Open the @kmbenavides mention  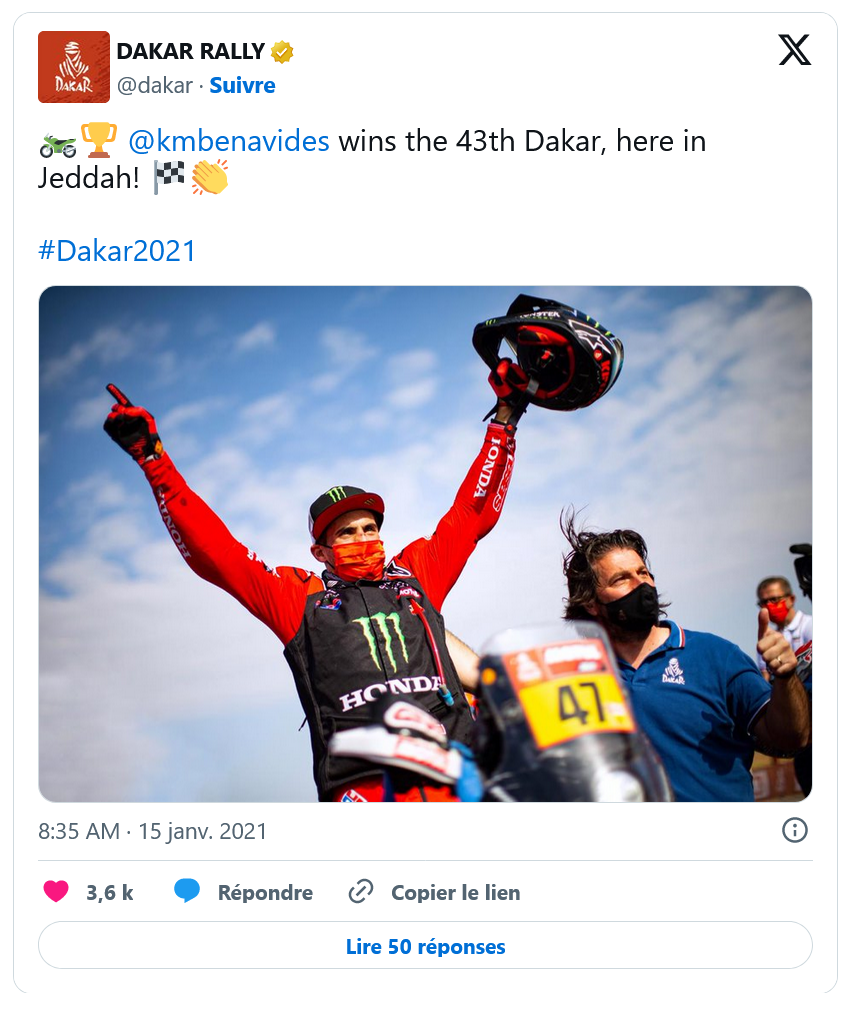(x=229, y=141)
